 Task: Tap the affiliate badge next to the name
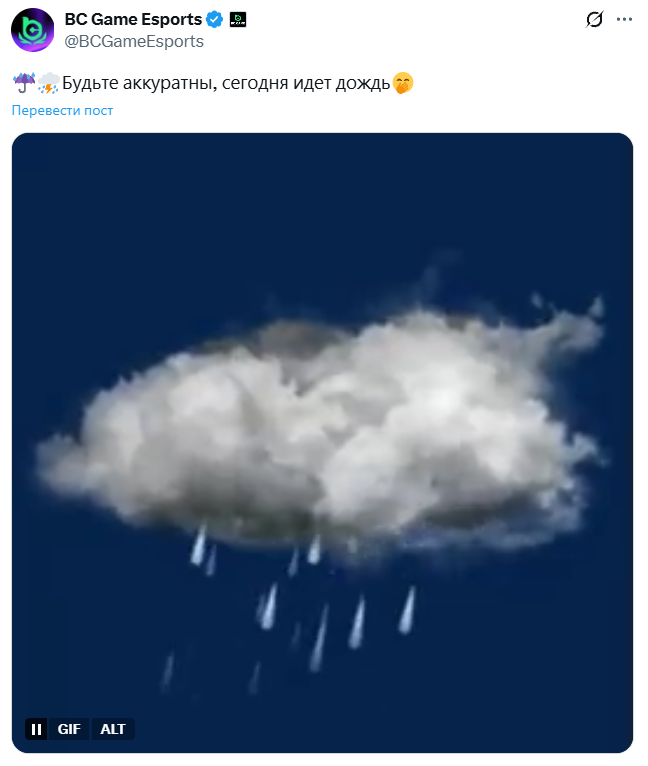[238, 19]
